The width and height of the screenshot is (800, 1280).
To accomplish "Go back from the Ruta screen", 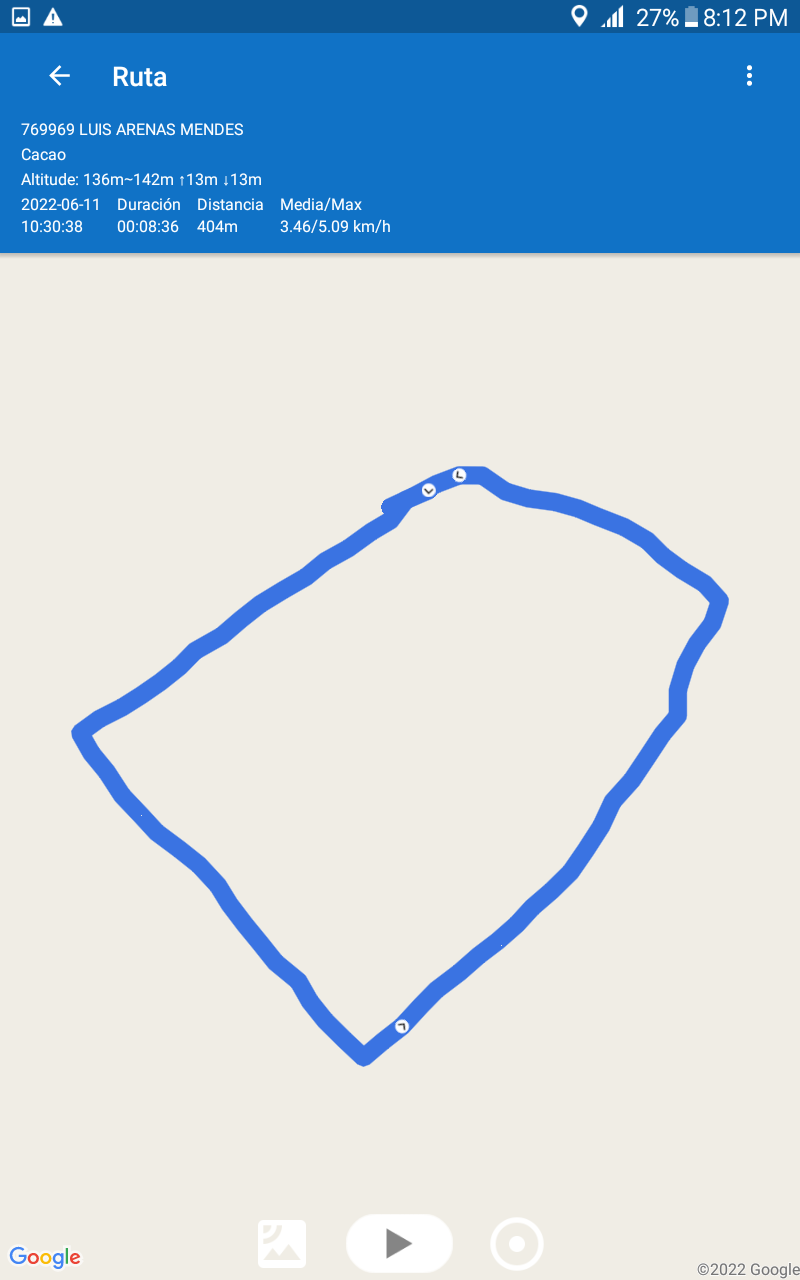I will point(60,76).
